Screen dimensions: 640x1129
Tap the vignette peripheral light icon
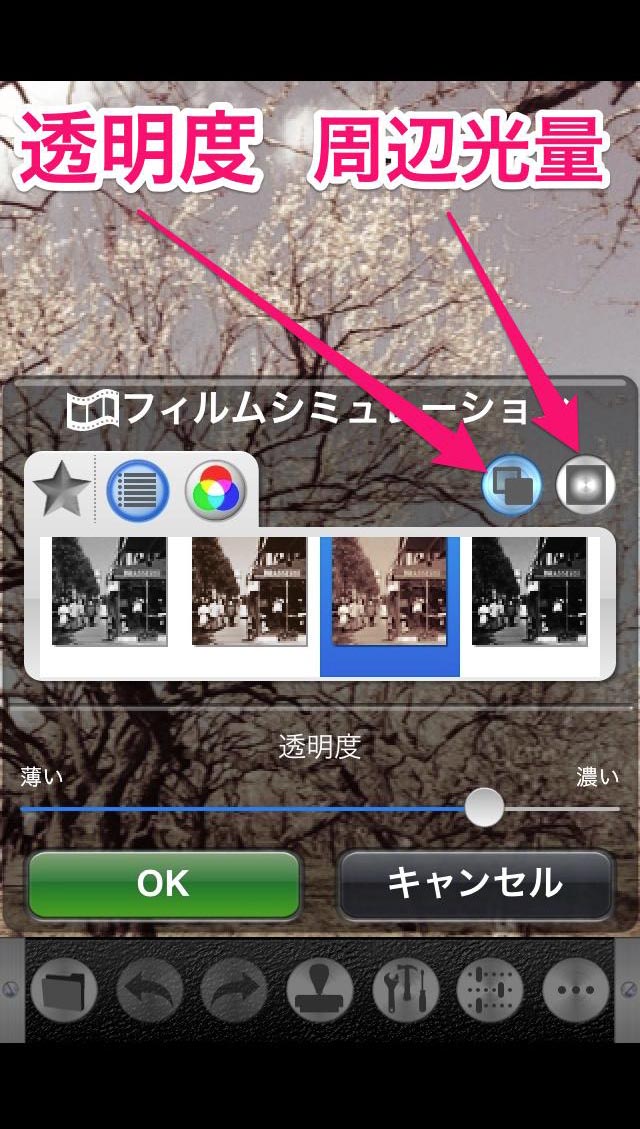click(x=585, y=486)
